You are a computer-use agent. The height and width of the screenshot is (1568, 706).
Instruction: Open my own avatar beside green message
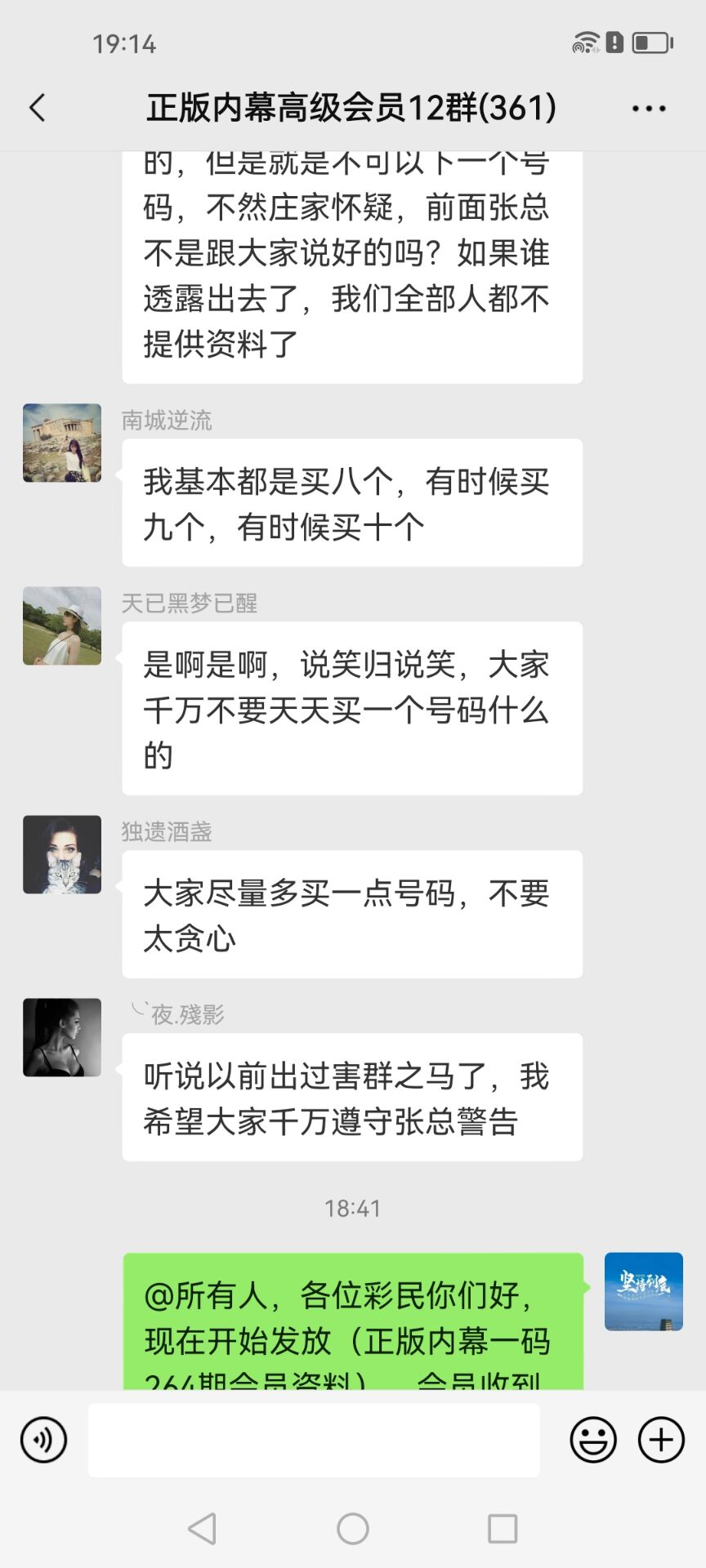643,1292
